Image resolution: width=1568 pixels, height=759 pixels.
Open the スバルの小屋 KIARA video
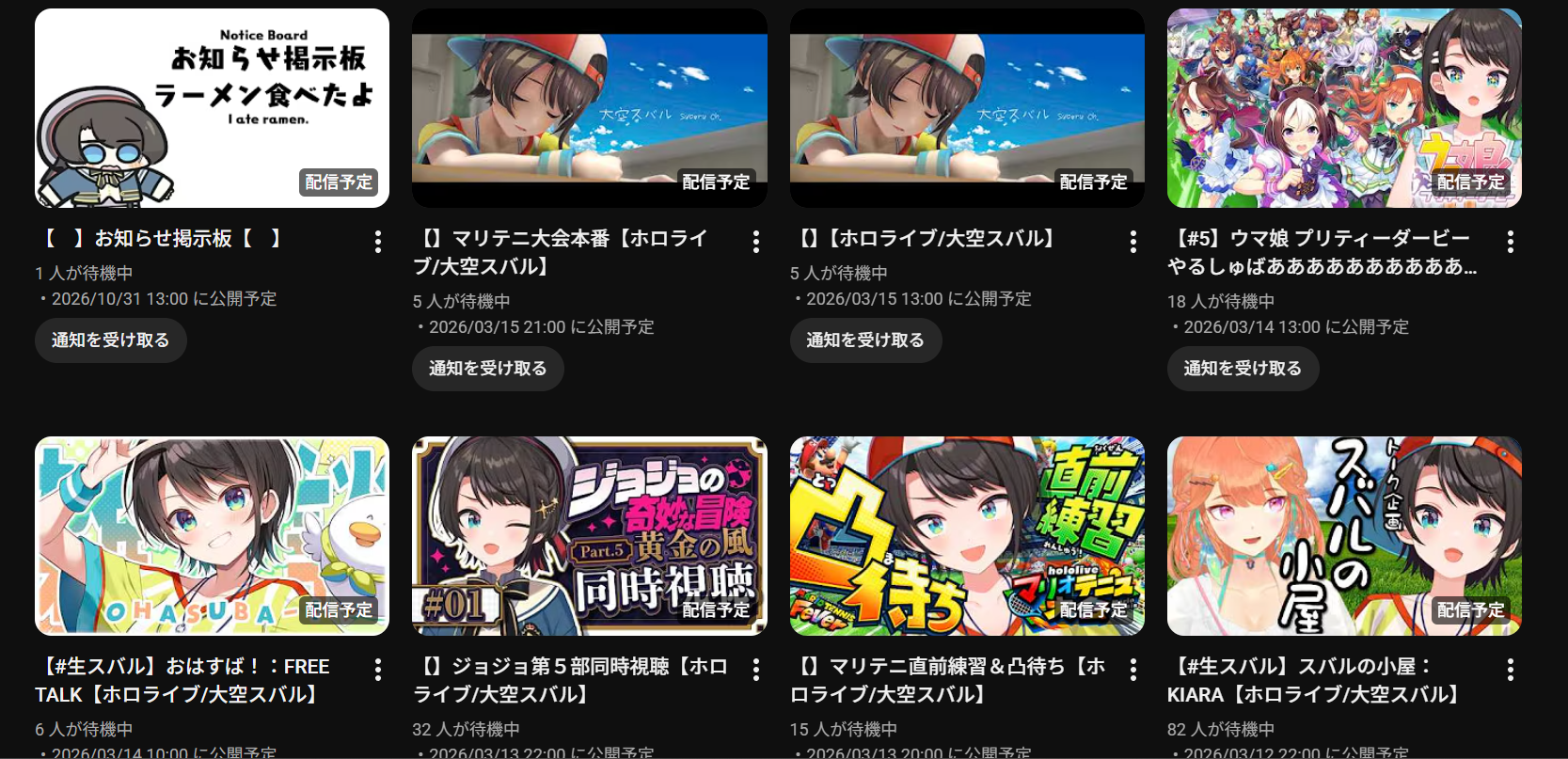pyautogui.click(x=1344, y=536)
